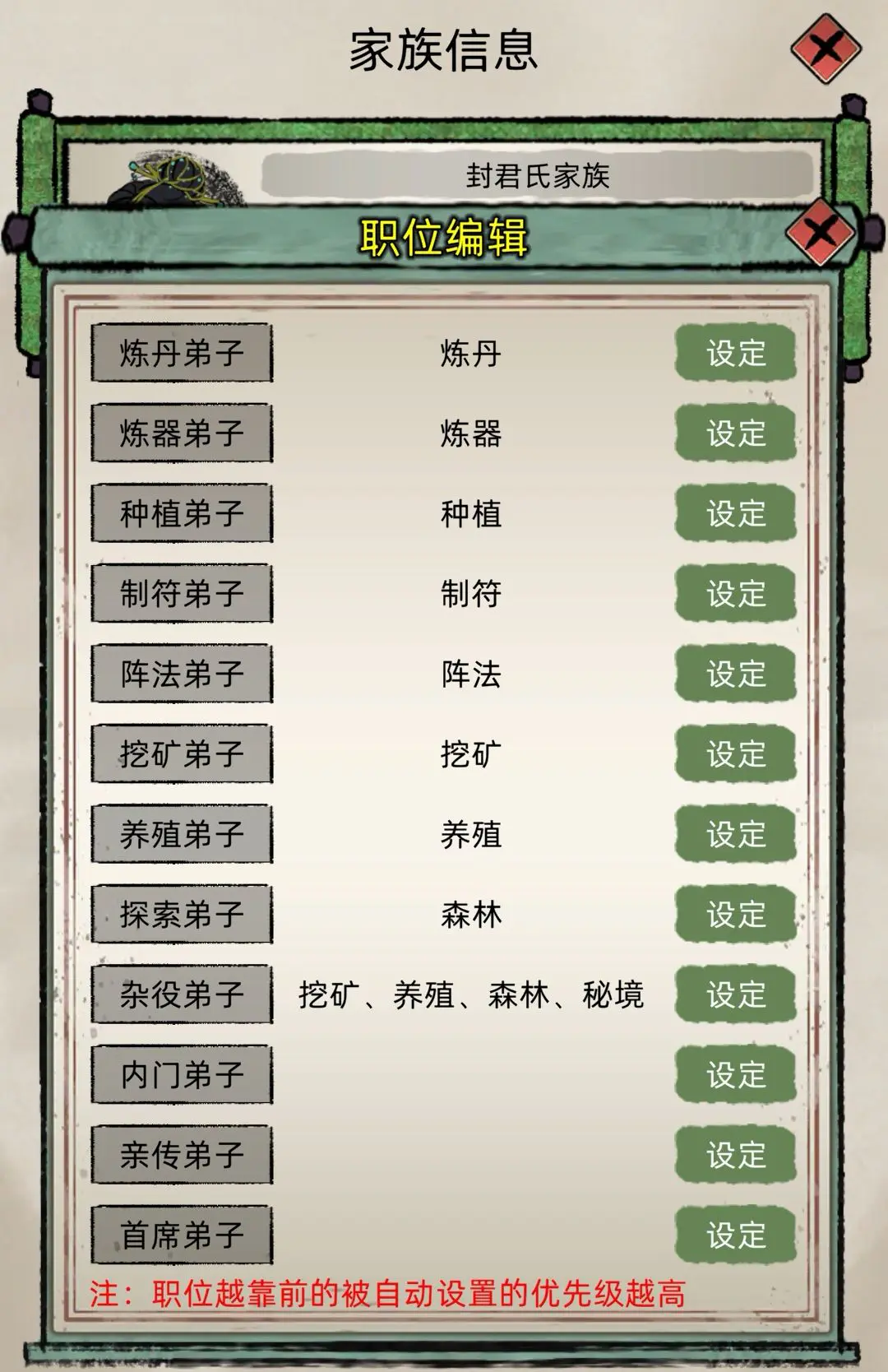Select the 杂役弟子 position label
Viewport: 888px width, 1372px height.
(183, 994)
